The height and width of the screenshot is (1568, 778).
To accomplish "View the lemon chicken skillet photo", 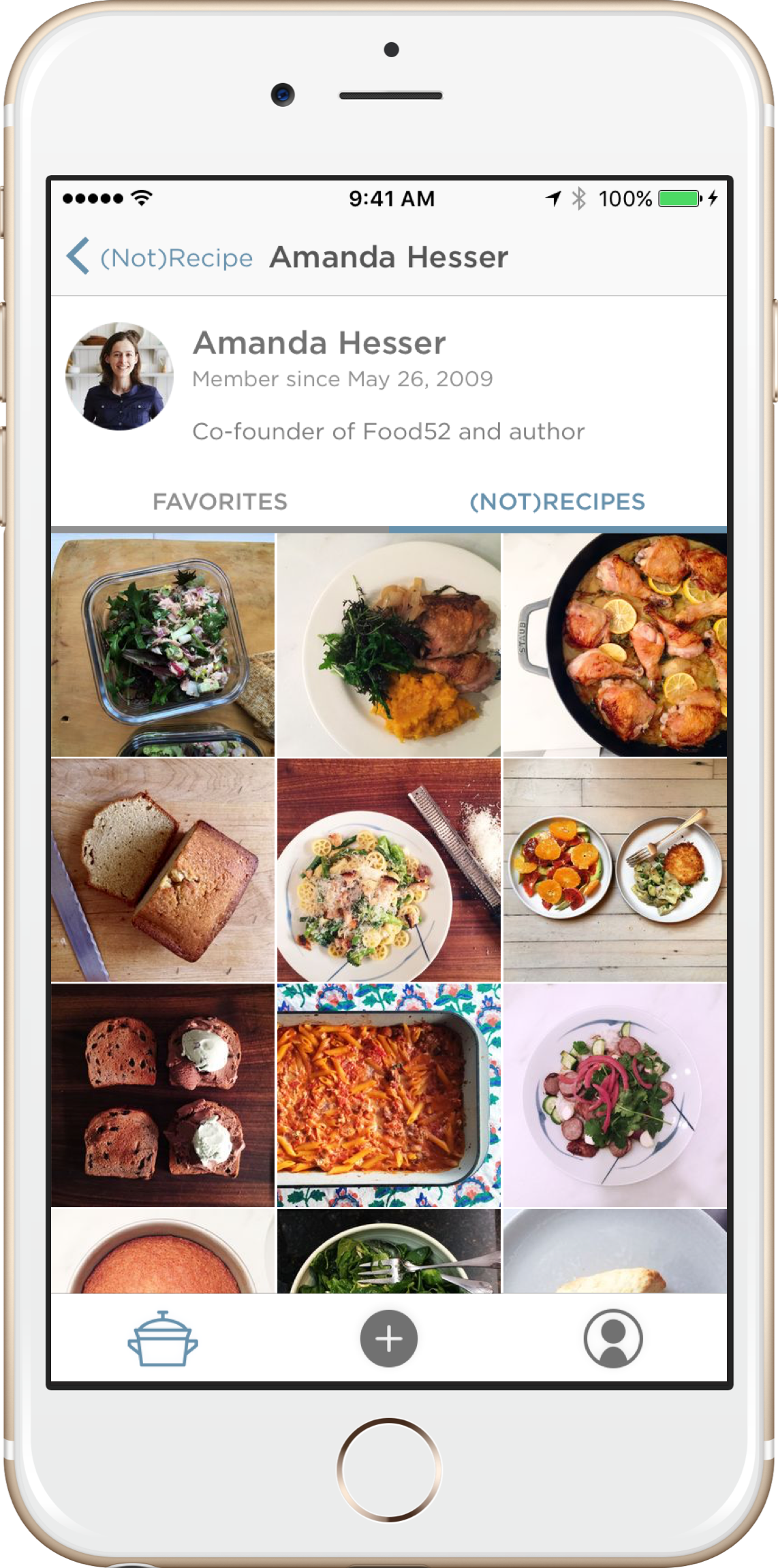I will point(615,645).
